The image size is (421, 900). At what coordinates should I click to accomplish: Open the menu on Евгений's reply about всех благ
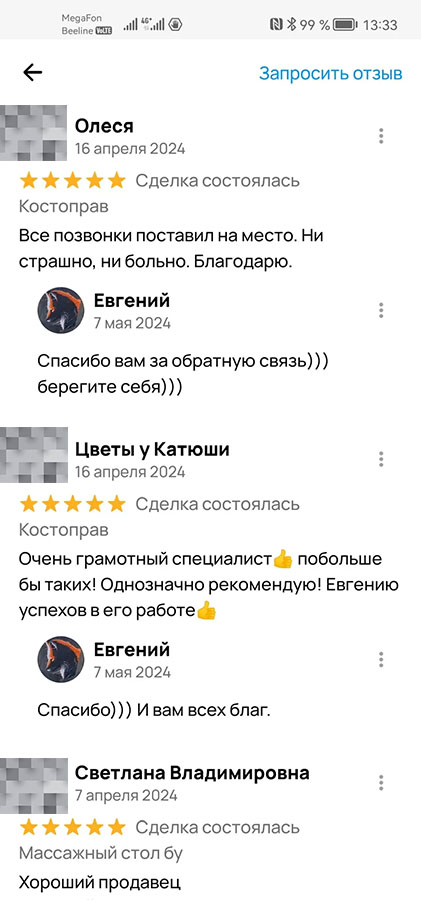point(381,660)
